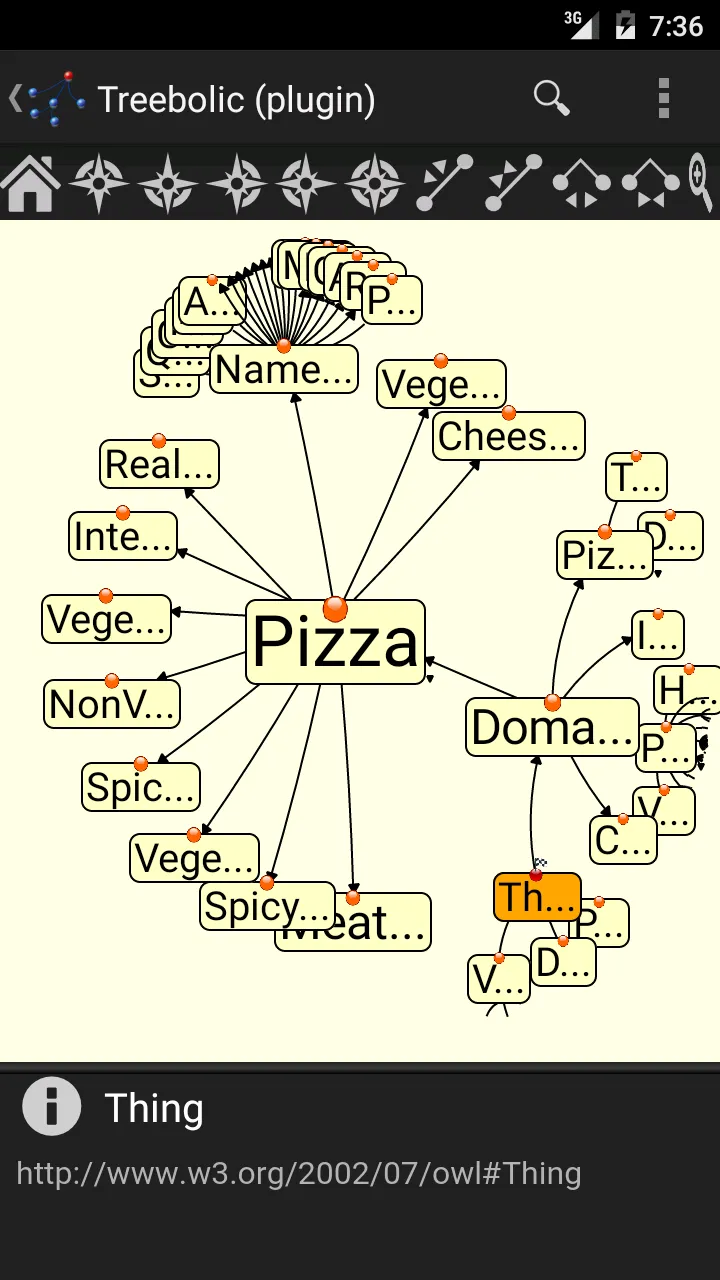
Task: Go back via the Treebolic app icon
Action: pos(46,99)
